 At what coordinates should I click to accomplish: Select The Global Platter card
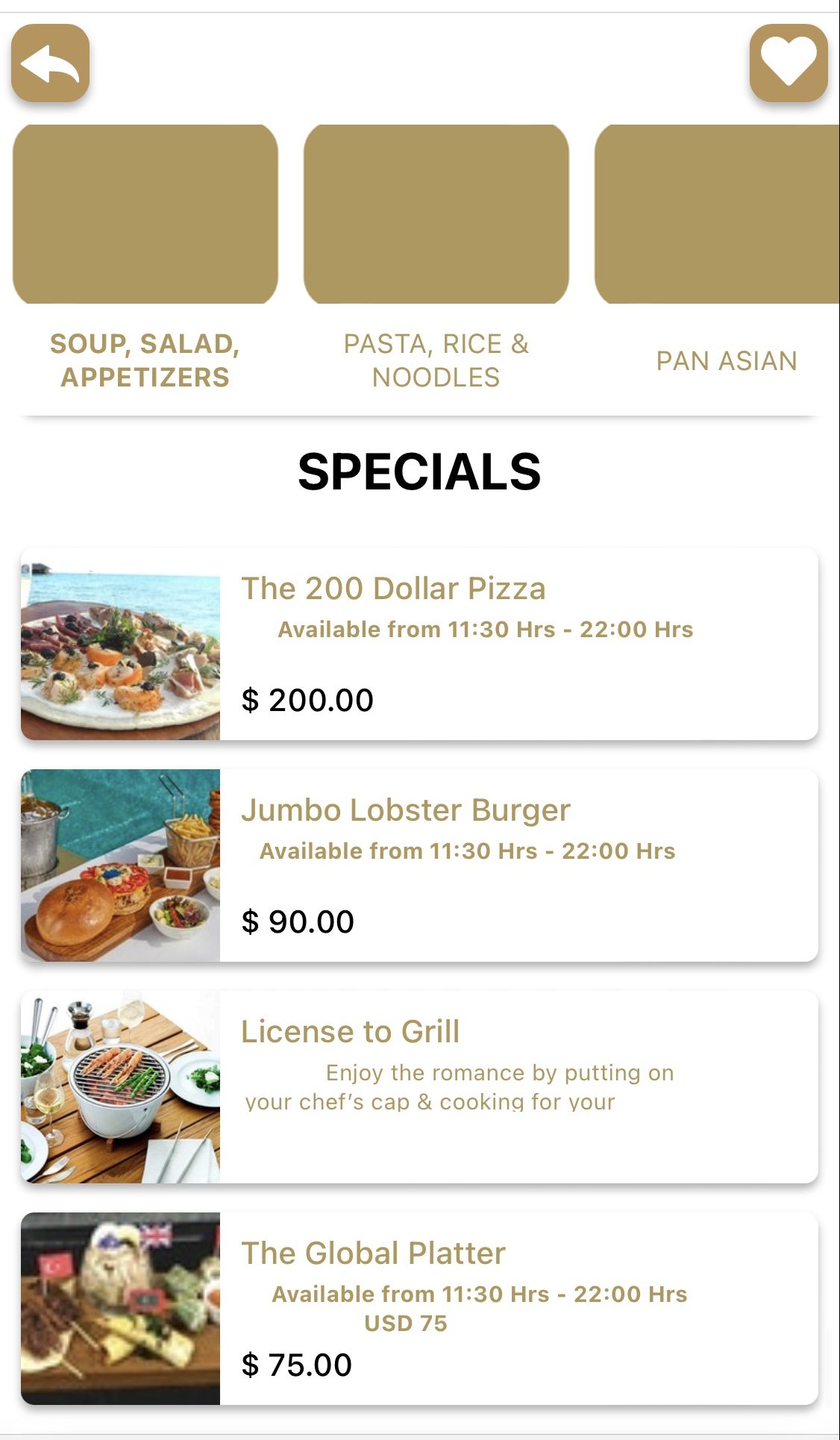pos(419,1309)
